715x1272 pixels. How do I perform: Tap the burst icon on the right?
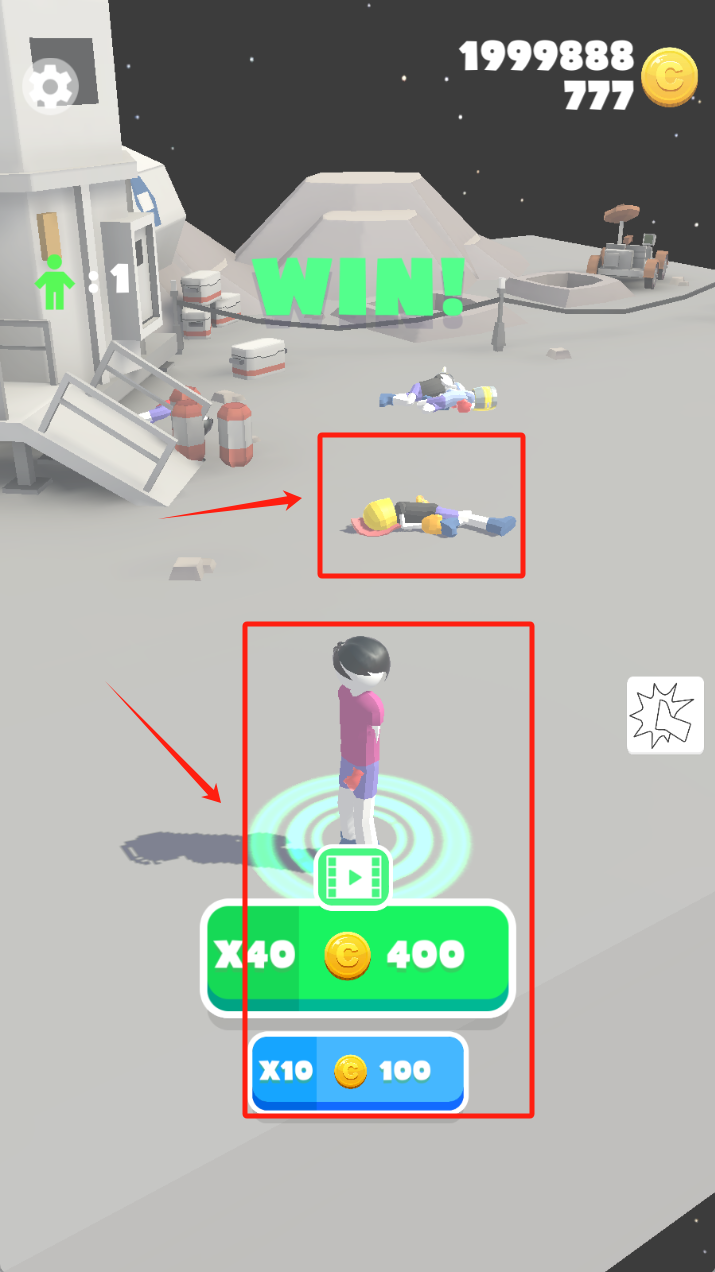tap(665, 715)
